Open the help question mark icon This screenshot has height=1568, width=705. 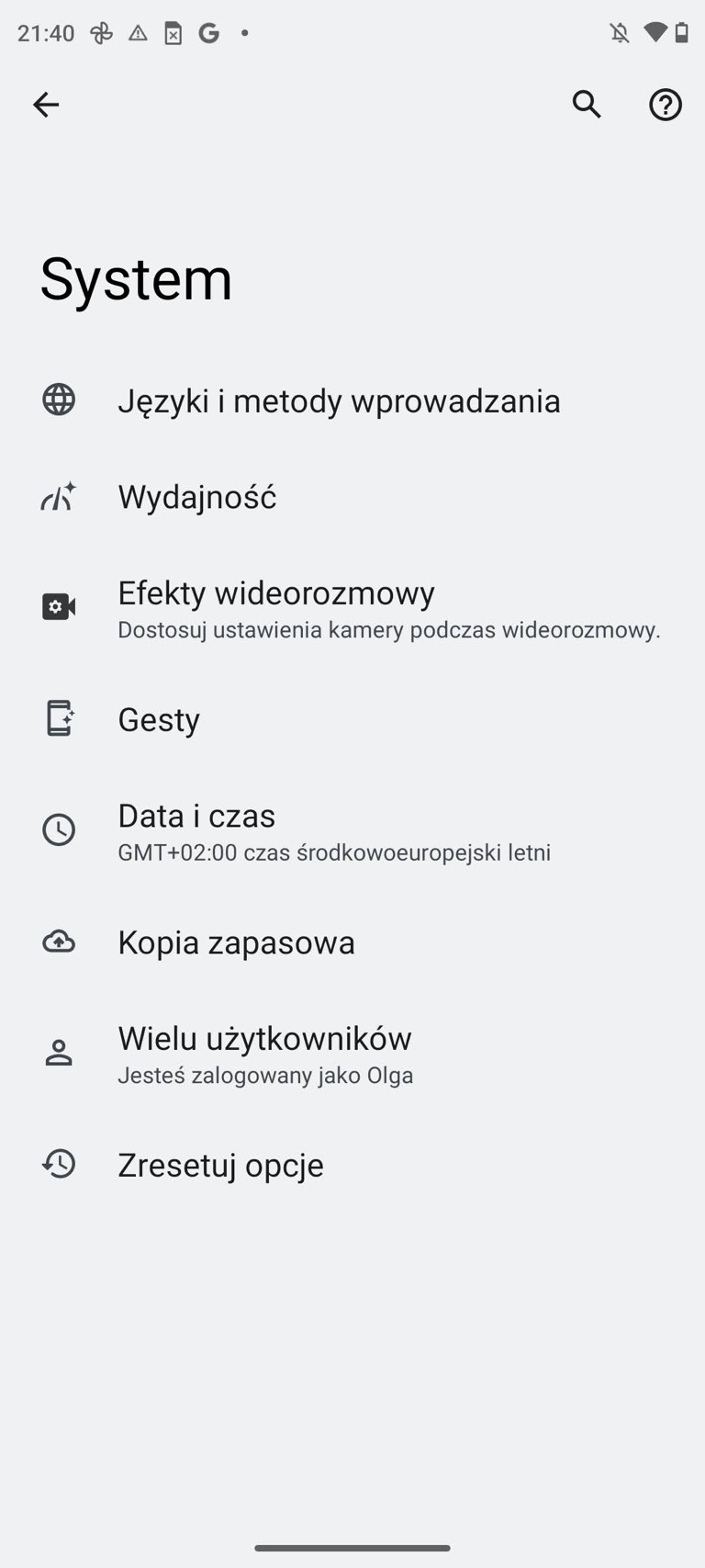pyautogui.click(x=666, y=105)
